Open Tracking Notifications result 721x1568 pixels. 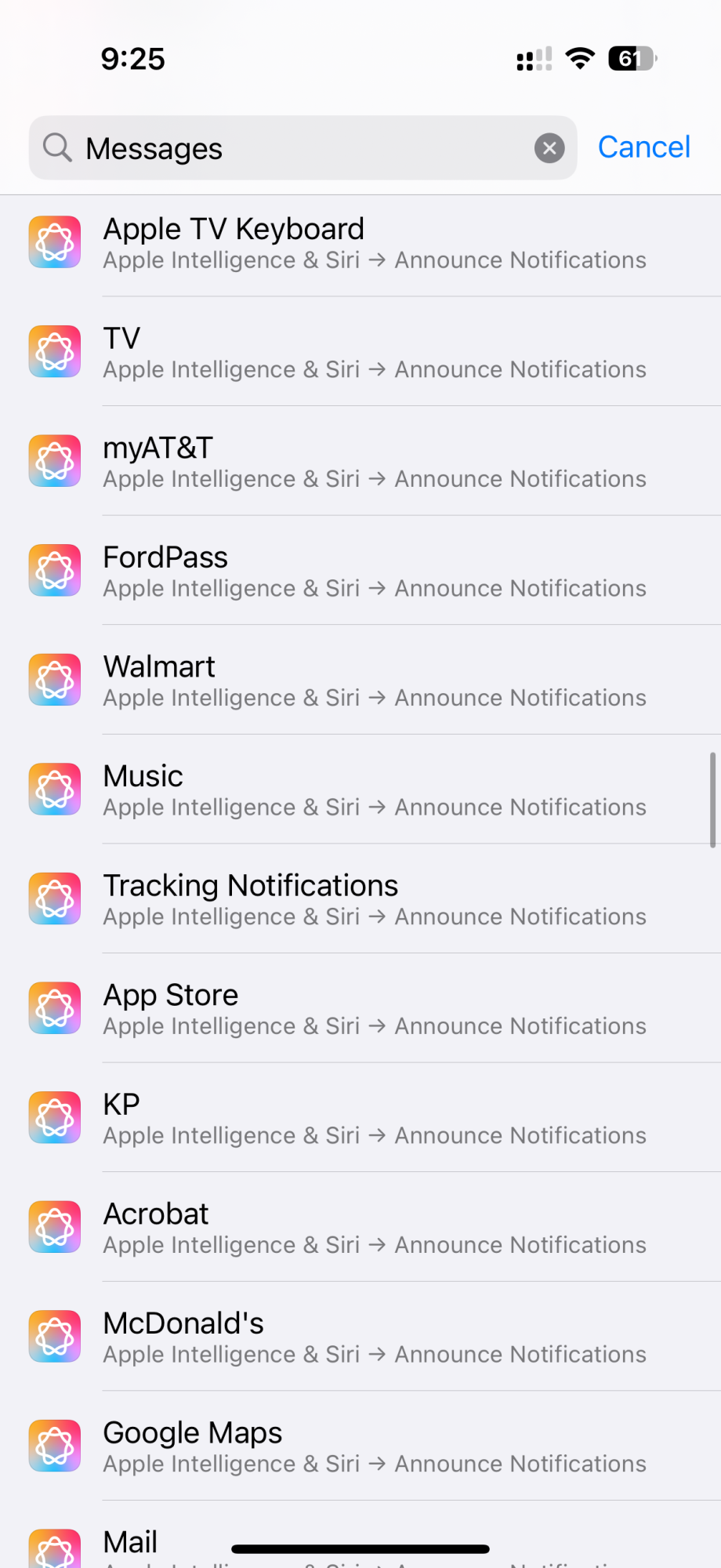(375, 899)
